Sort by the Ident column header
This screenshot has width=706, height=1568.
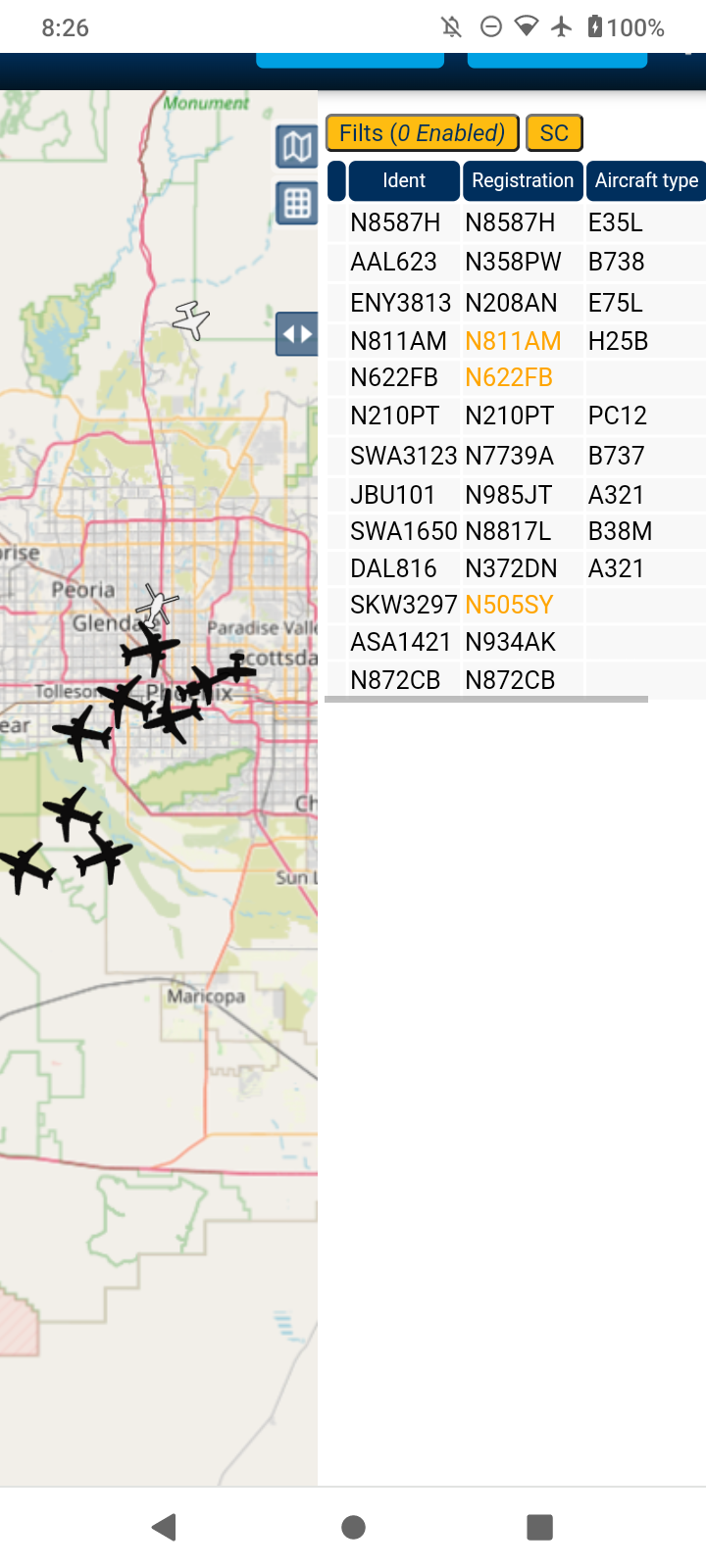(404, 180)
